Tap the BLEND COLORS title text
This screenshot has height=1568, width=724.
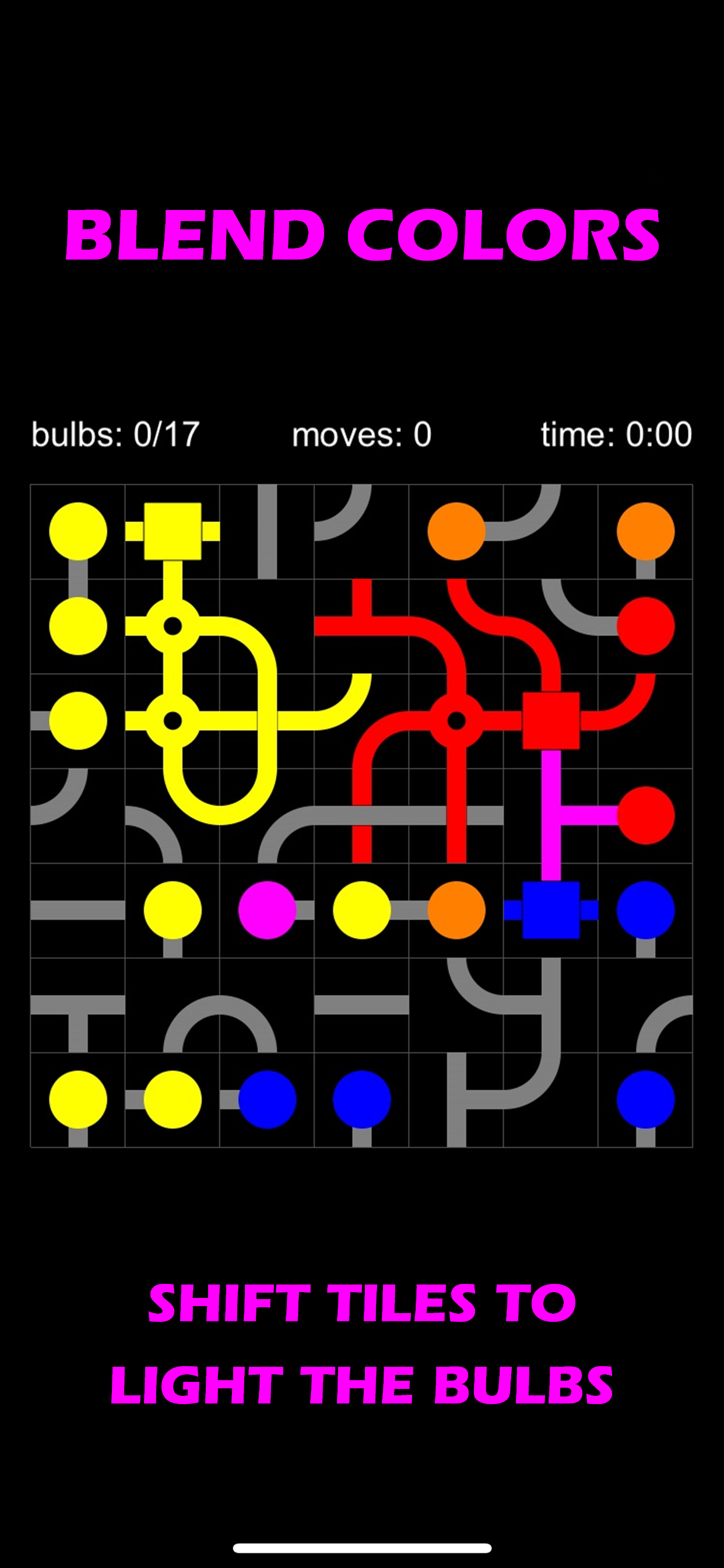click(x=361, y=235)
